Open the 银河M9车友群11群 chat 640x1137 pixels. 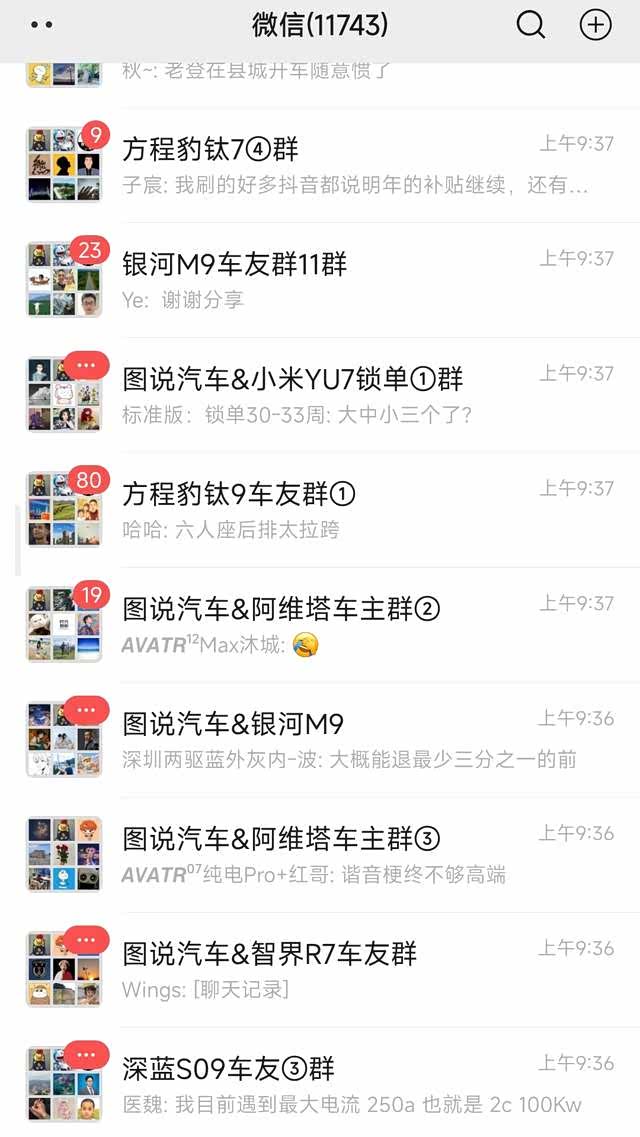click(x=330, y=281)
